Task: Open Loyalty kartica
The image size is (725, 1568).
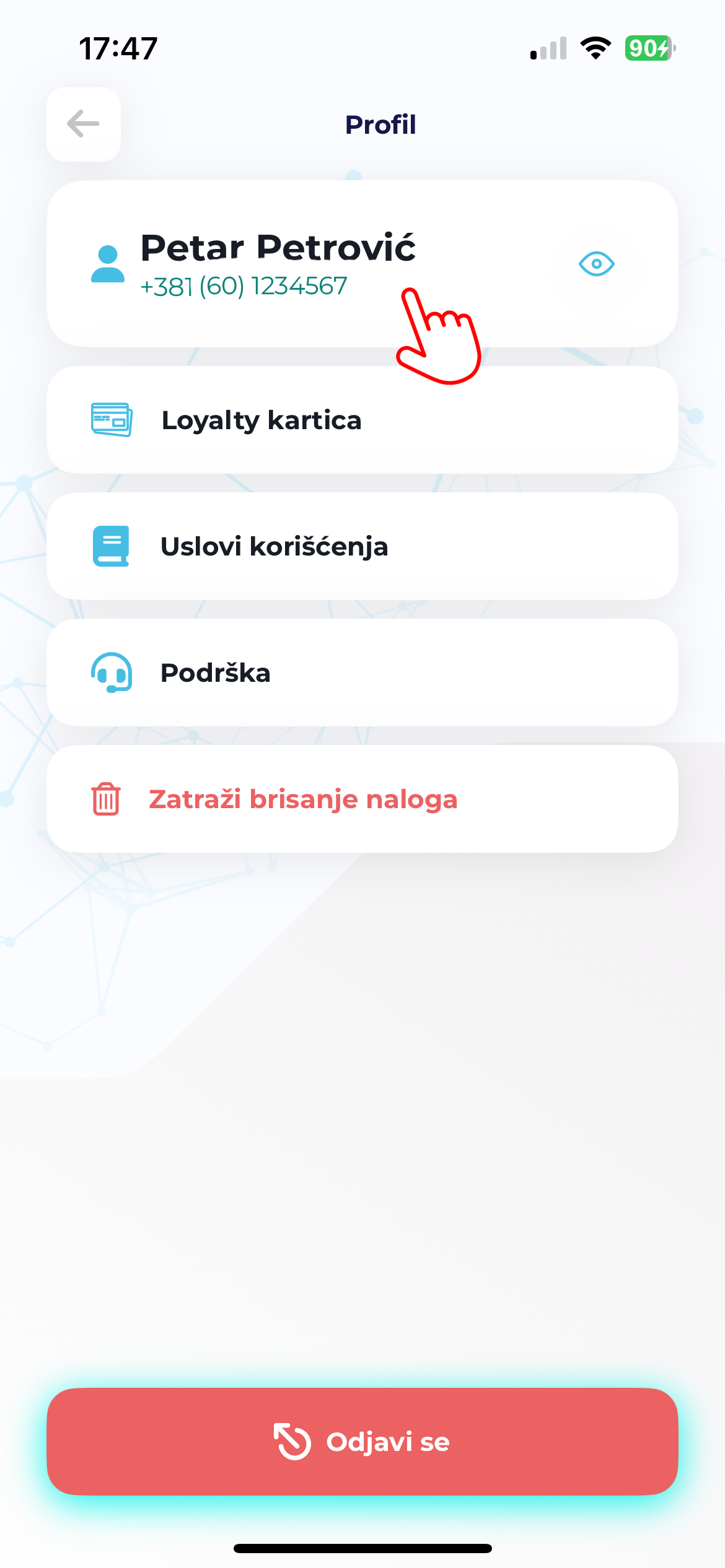Action: [362, 420]
